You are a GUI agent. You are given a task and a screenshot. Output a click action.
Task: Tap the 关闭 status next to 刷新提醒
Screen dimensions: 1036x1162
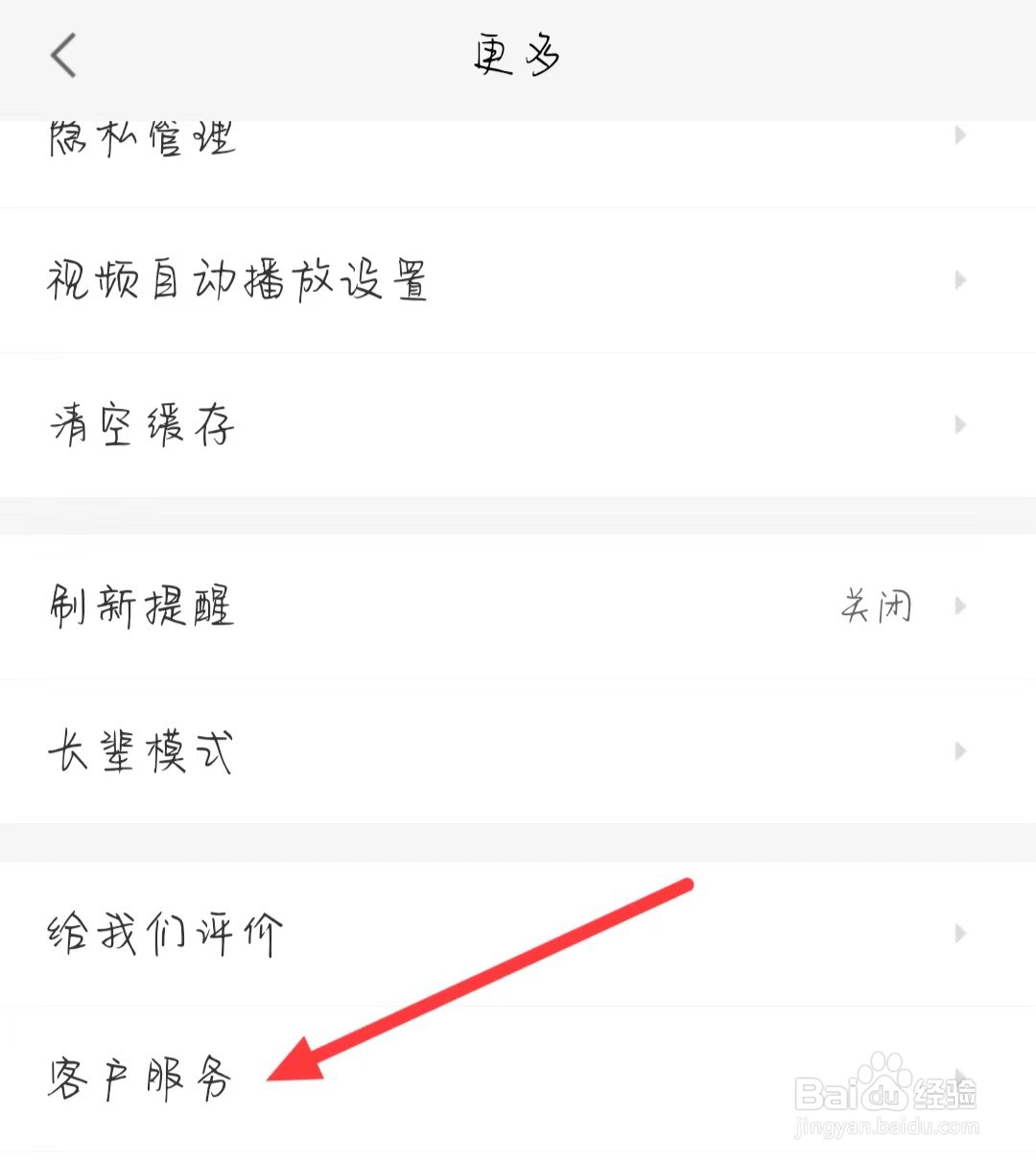pos(876,606)
